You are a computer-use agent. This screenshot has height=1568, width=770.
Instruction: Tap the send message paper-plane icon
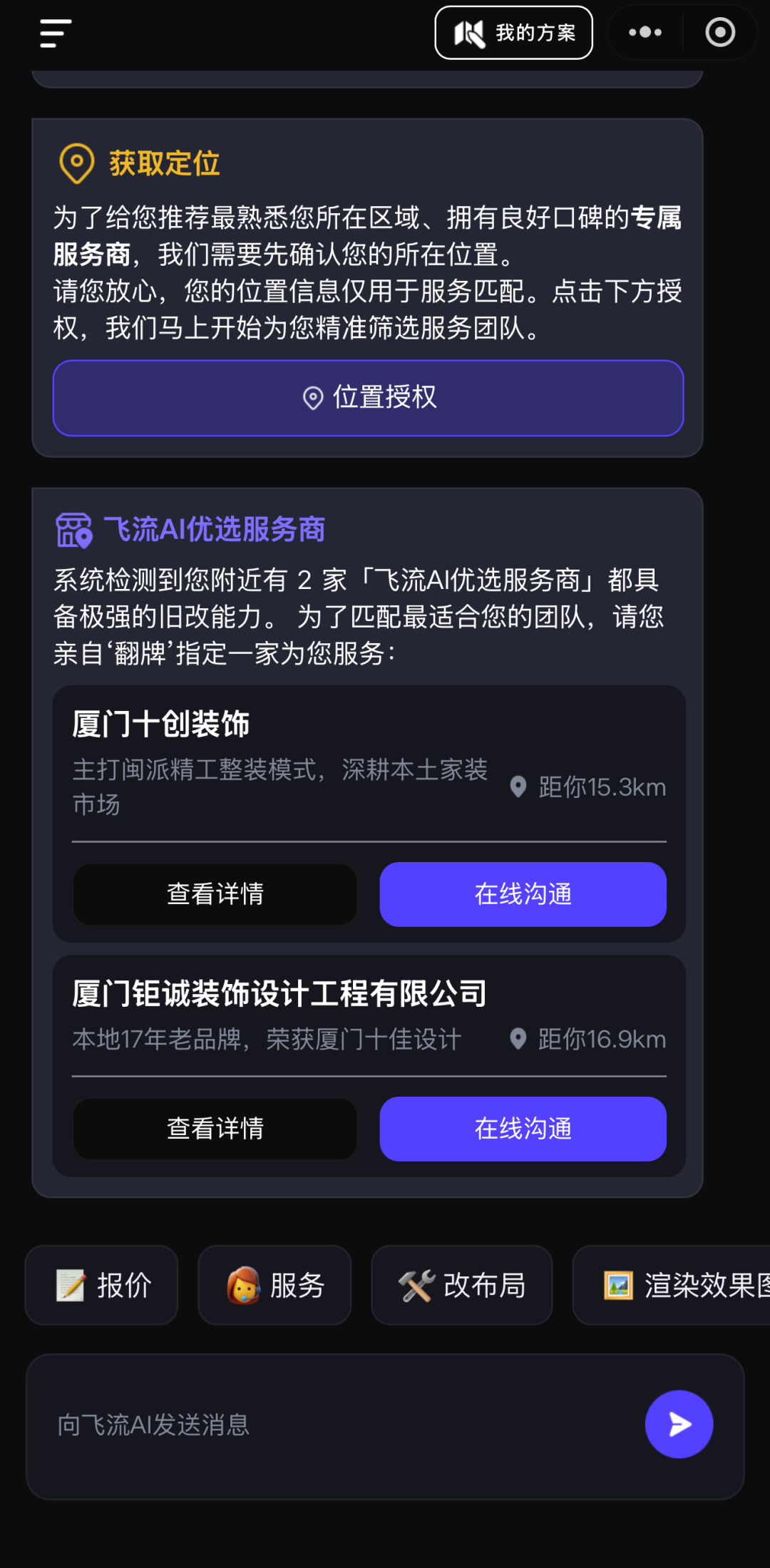pyautogui.click(x=678, y=1424)
